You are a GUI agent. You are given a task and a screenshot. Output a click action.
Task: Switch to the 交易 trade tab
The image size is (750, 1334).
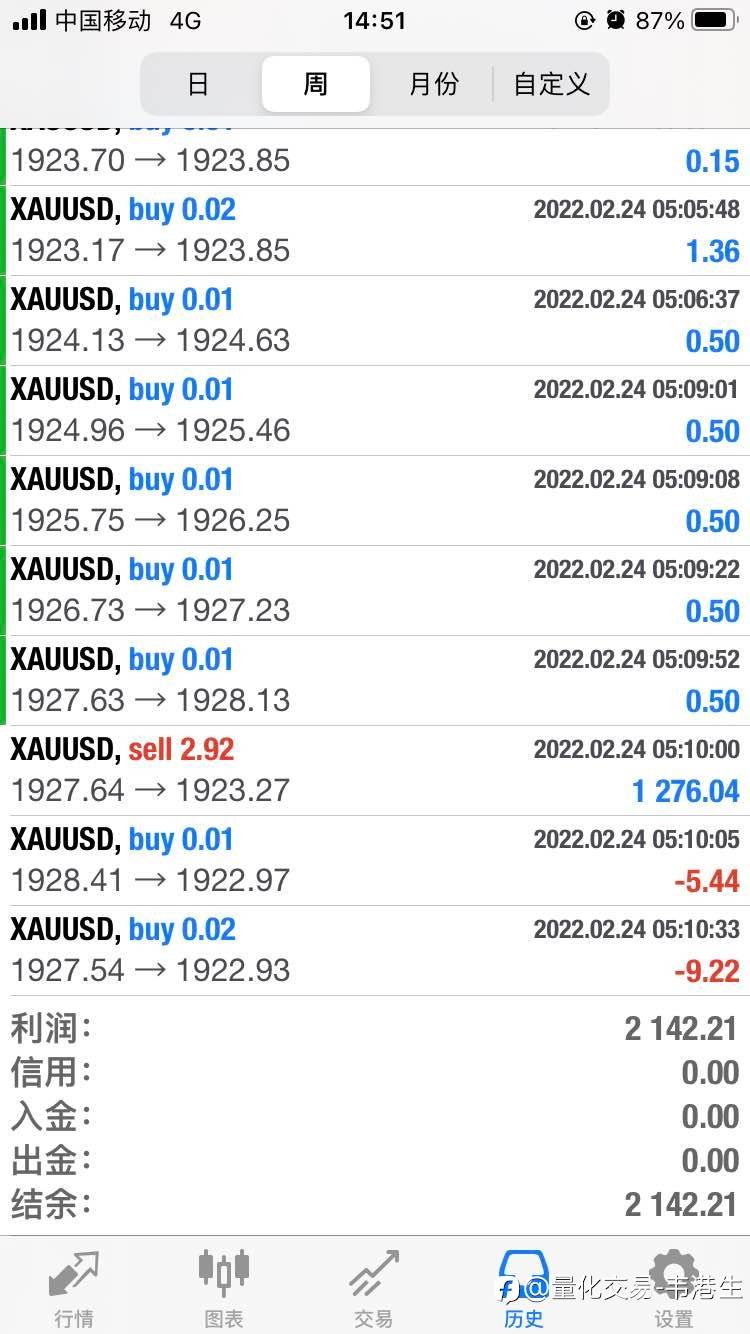[x=374, y=1289]
